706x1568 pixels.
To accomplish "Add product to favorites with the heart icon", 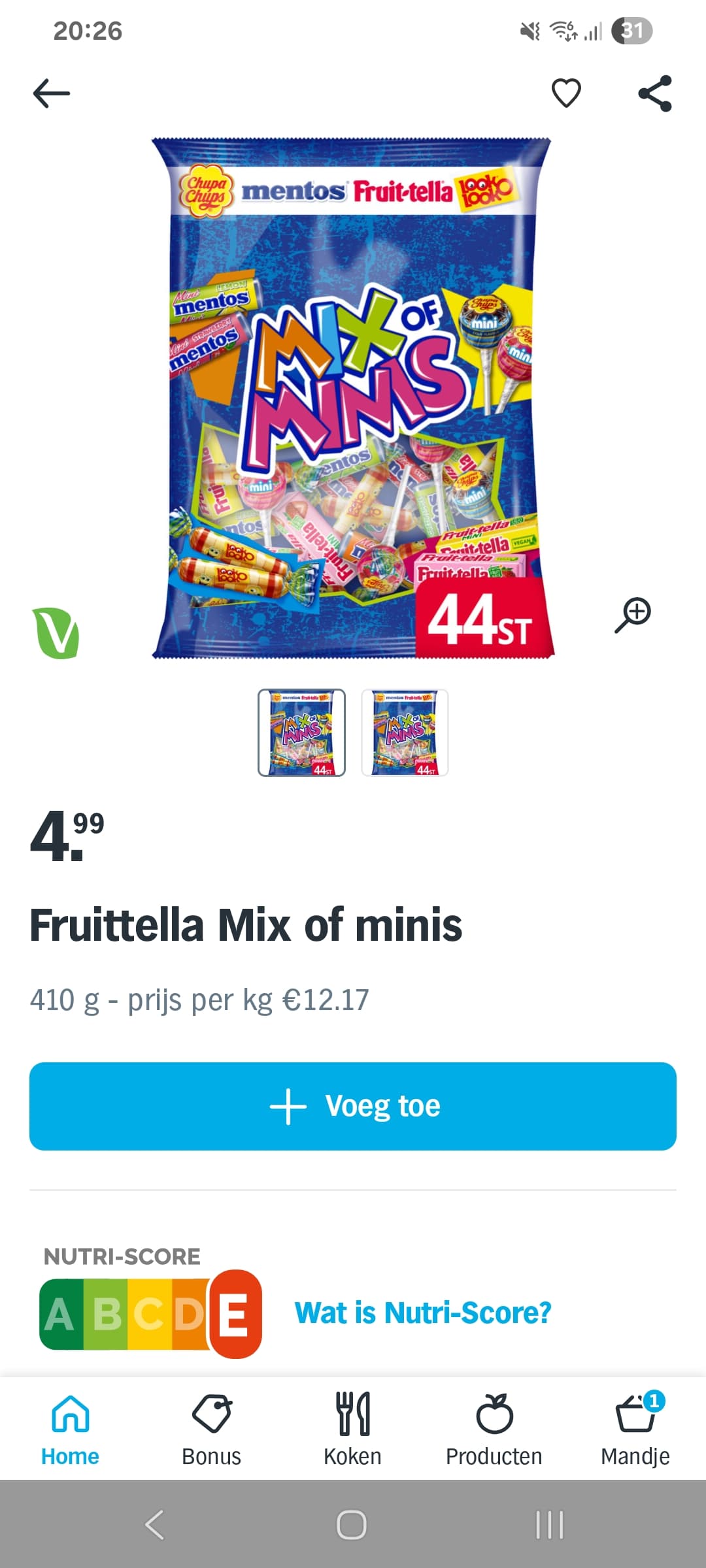I will click(x=566, y=93).
